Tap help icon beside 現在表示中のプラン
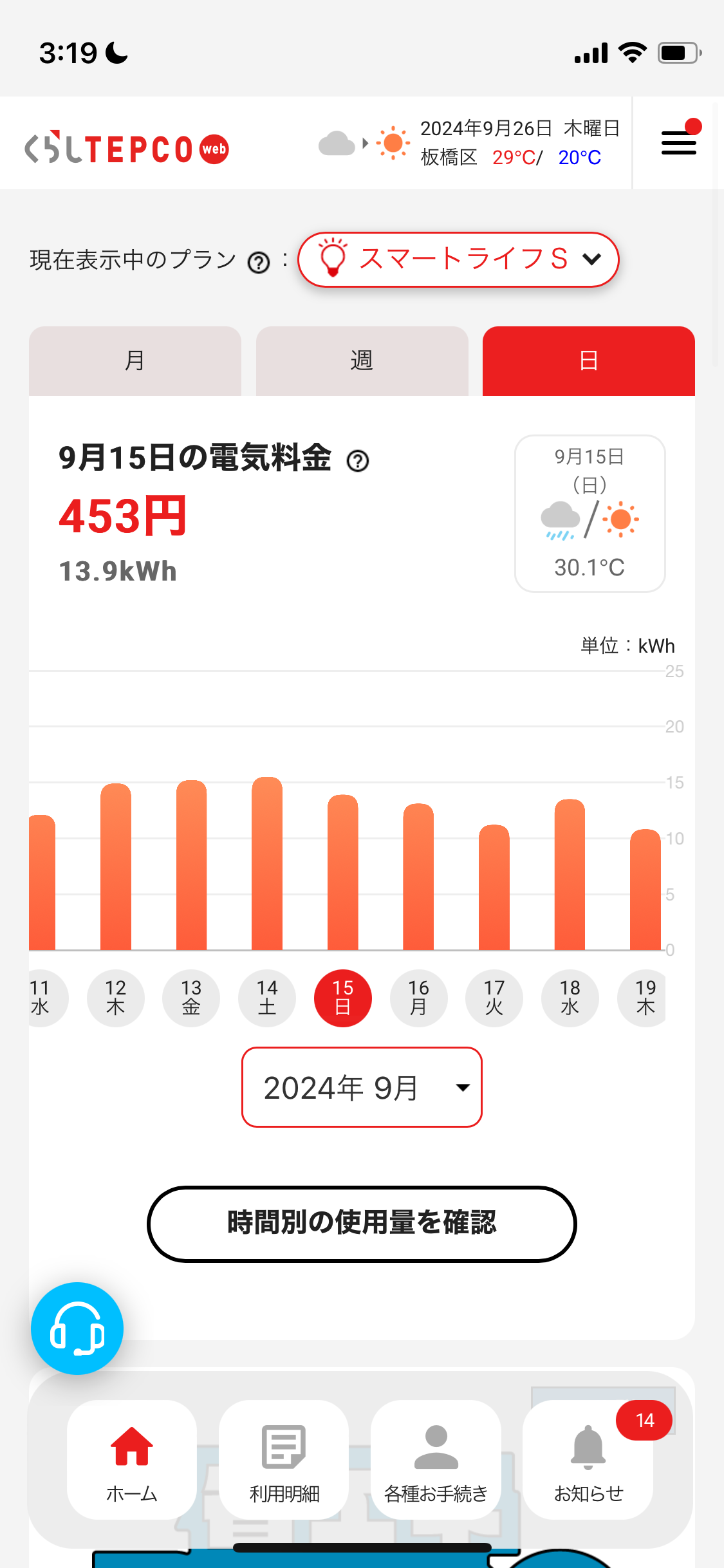724x1568 pixels. point(259,262)
